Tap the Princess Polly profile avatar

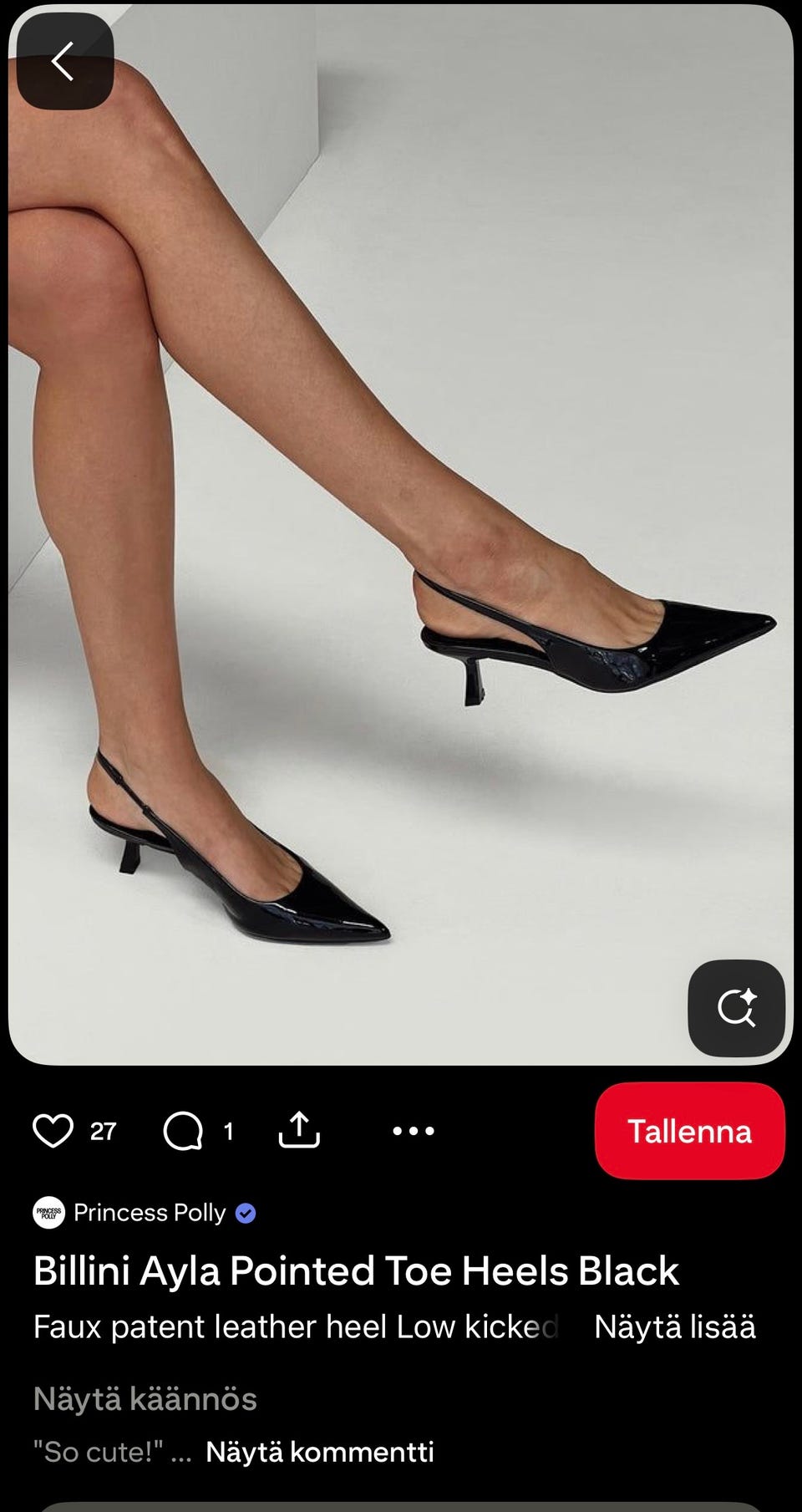[x=49, y=1213]
